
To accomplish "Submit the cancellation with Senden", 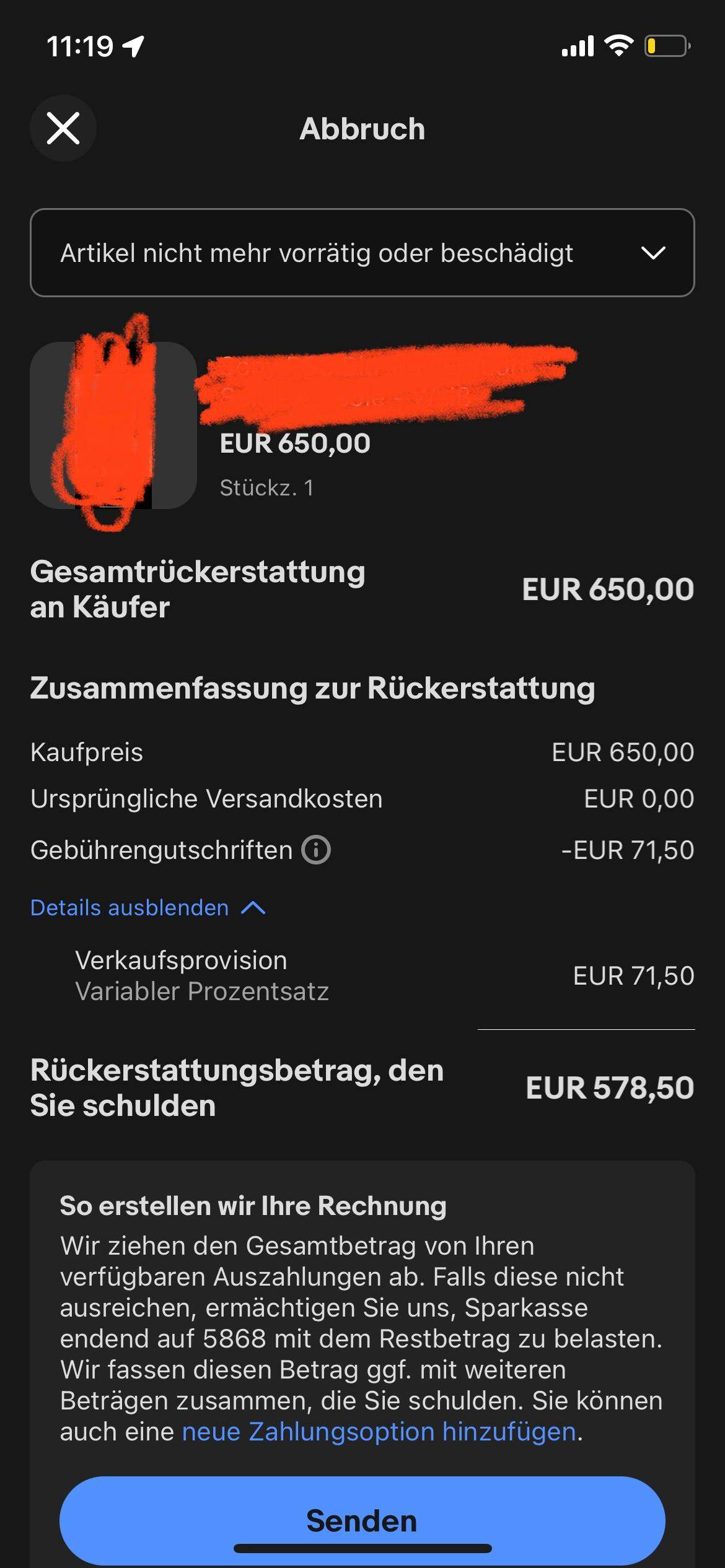I will [x=362, y=1520].
